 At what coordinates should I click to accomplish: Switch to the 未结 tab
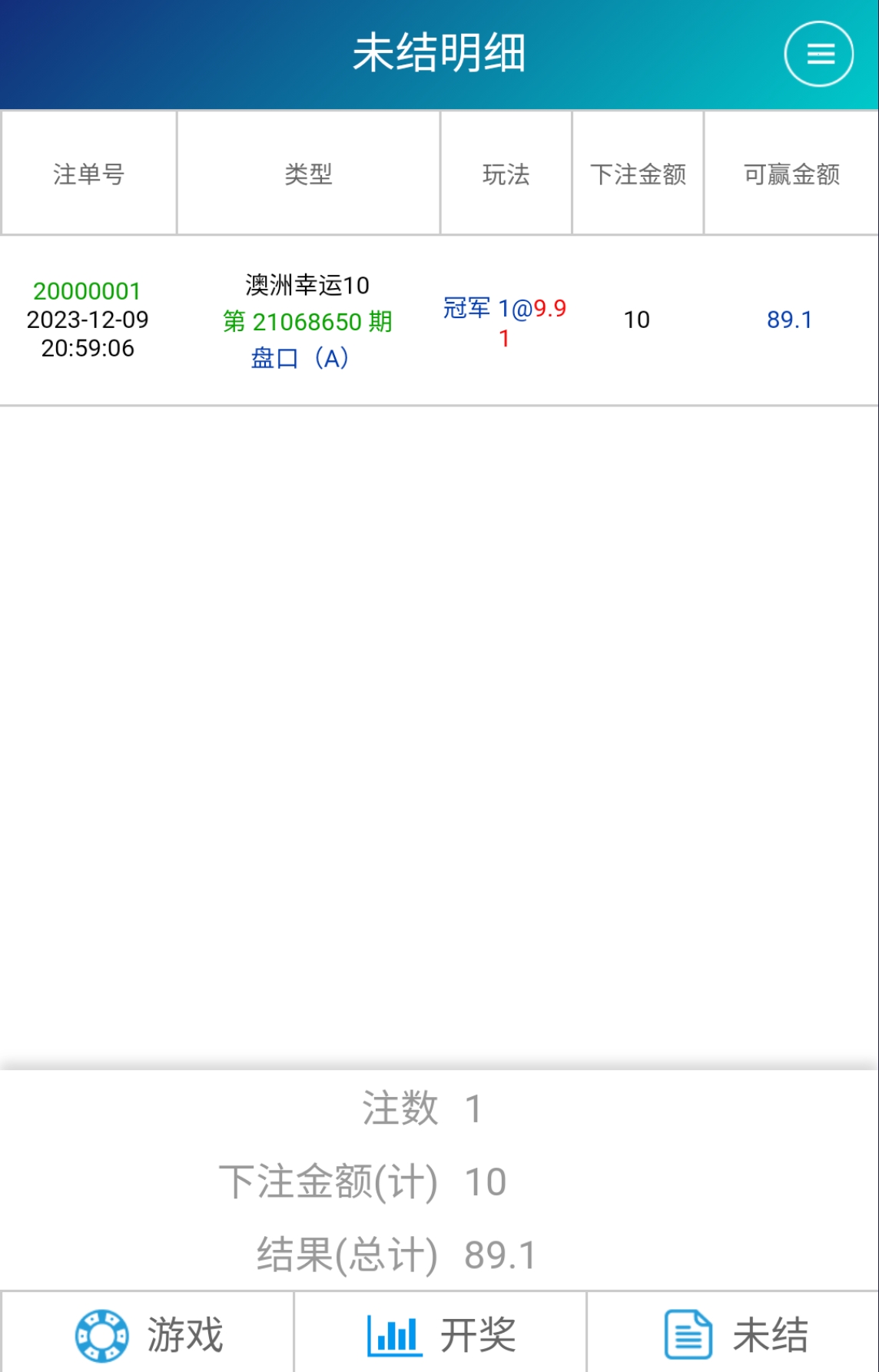point(734,1334)
